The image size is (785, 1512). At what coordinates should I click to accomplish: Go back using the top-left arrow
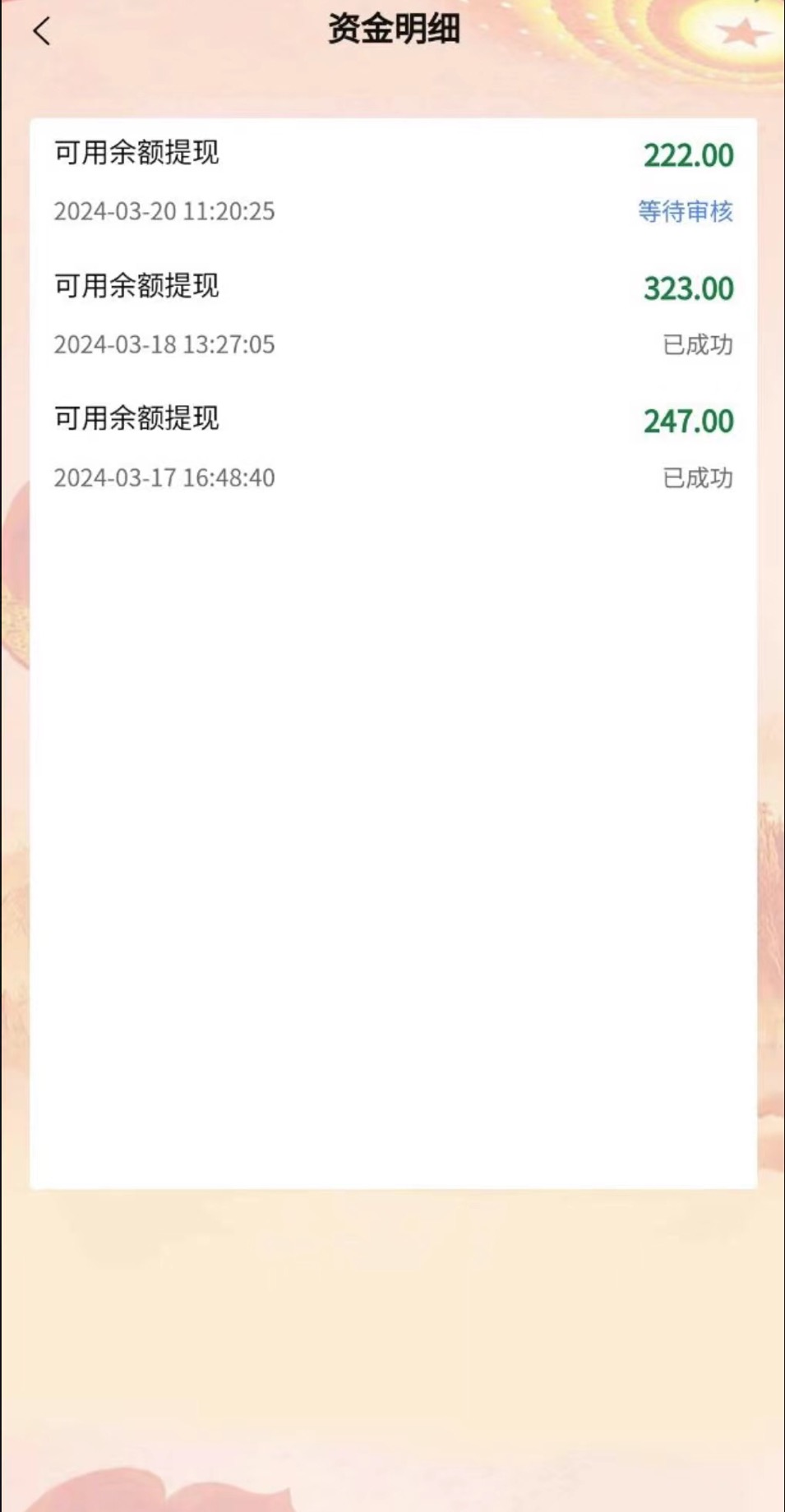click(42, 31)
